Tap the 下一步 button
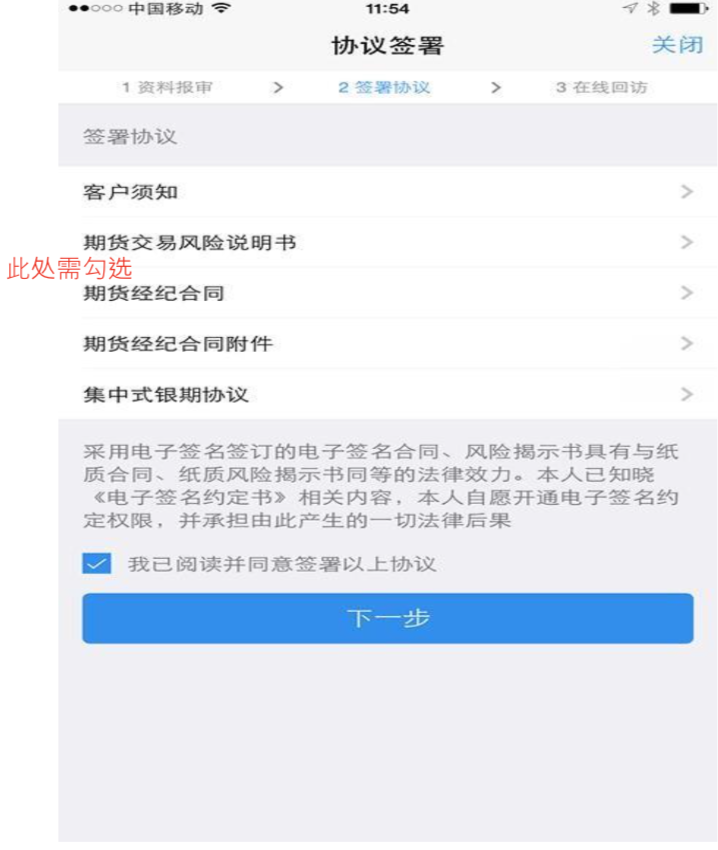 387,618
